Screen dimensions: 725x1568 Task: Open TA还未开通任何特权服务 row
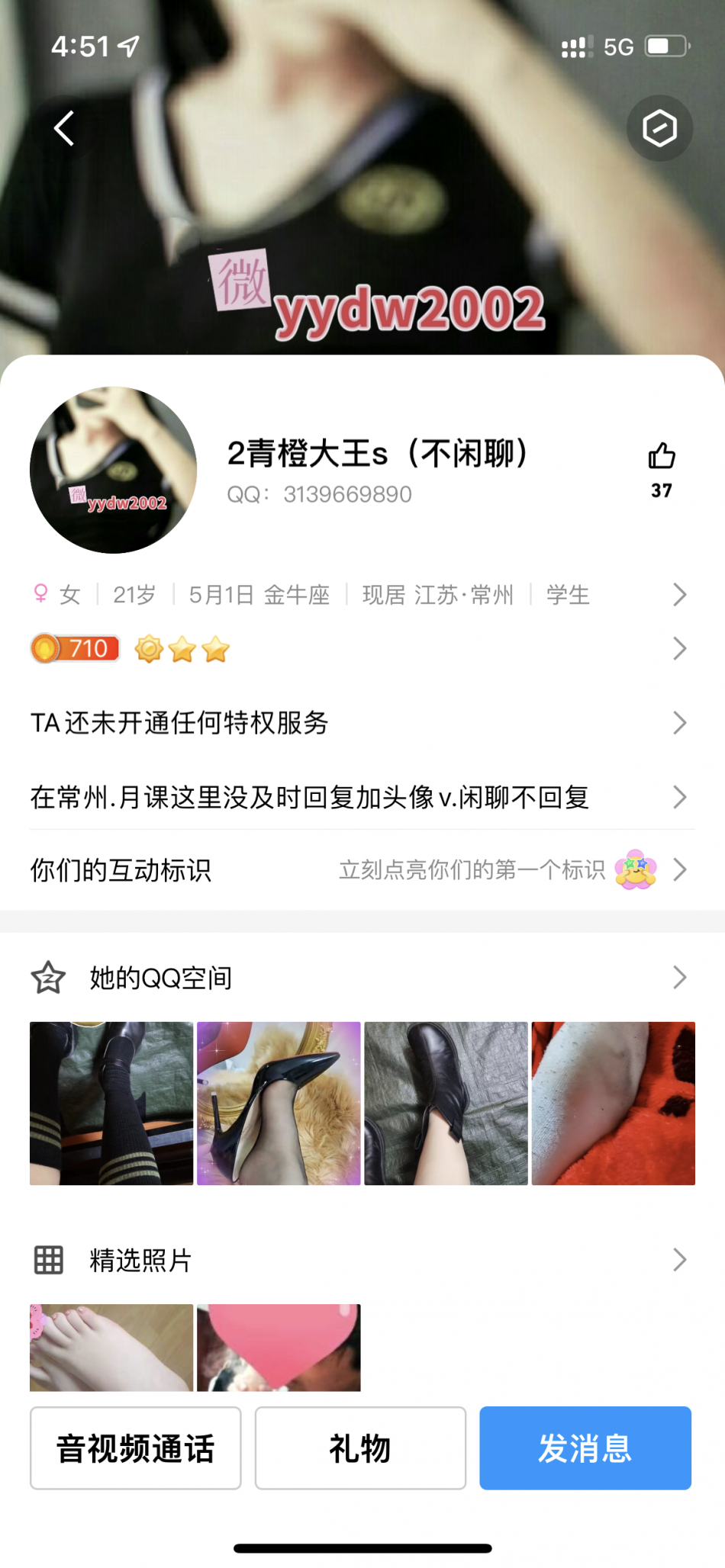[359, 722]
